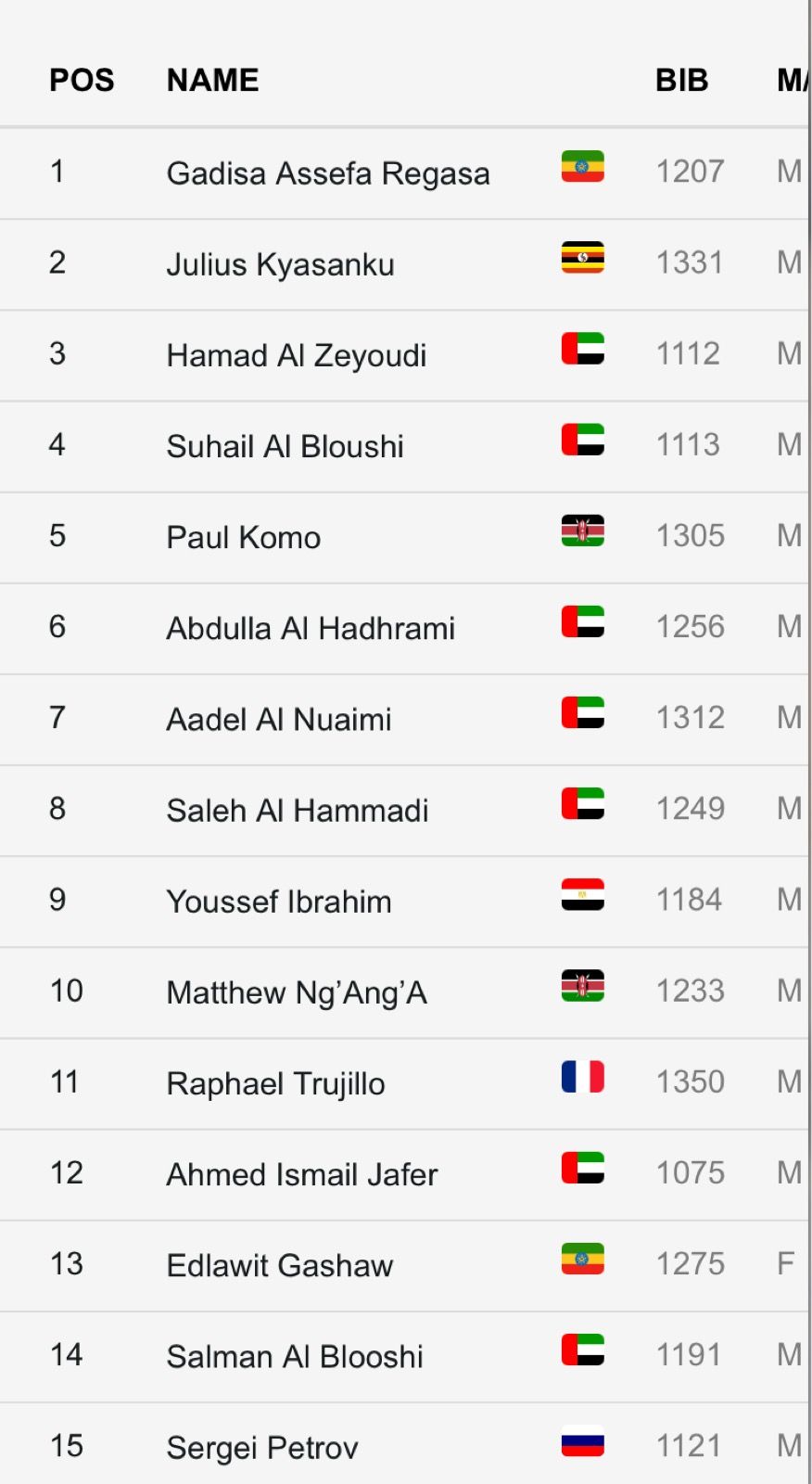Open Julius Kyasanku's result details
Viewport: 812px width, 1484px height.
280,264
